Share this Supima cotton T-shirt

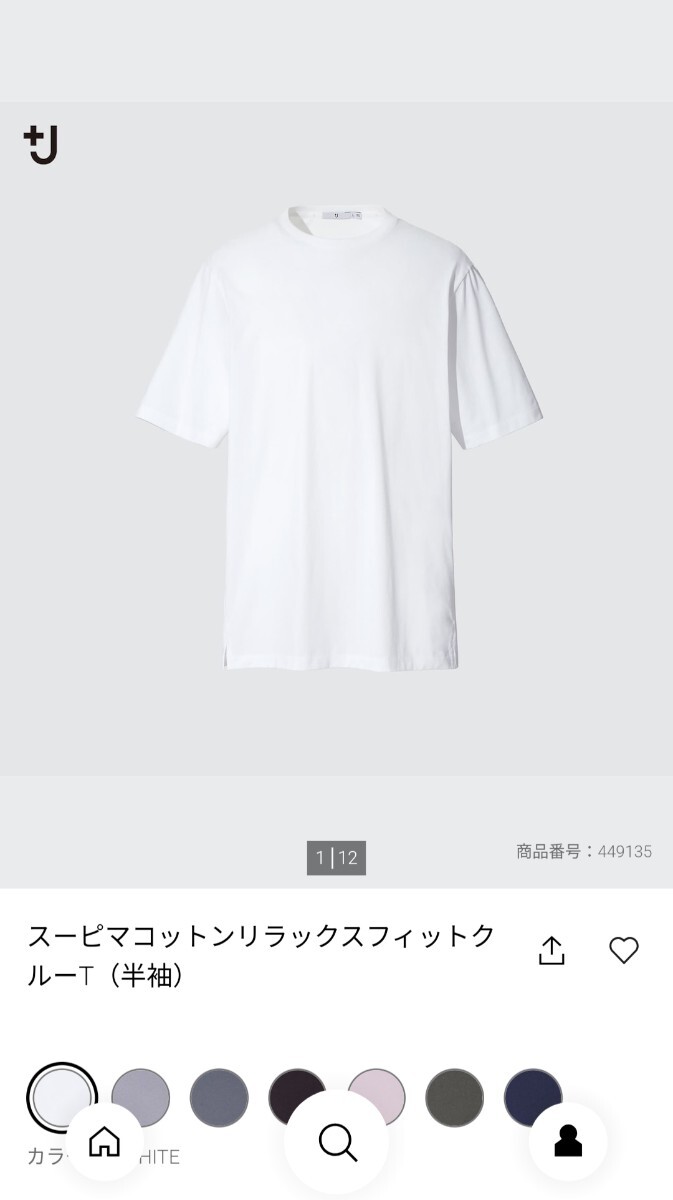pos(552,950)
